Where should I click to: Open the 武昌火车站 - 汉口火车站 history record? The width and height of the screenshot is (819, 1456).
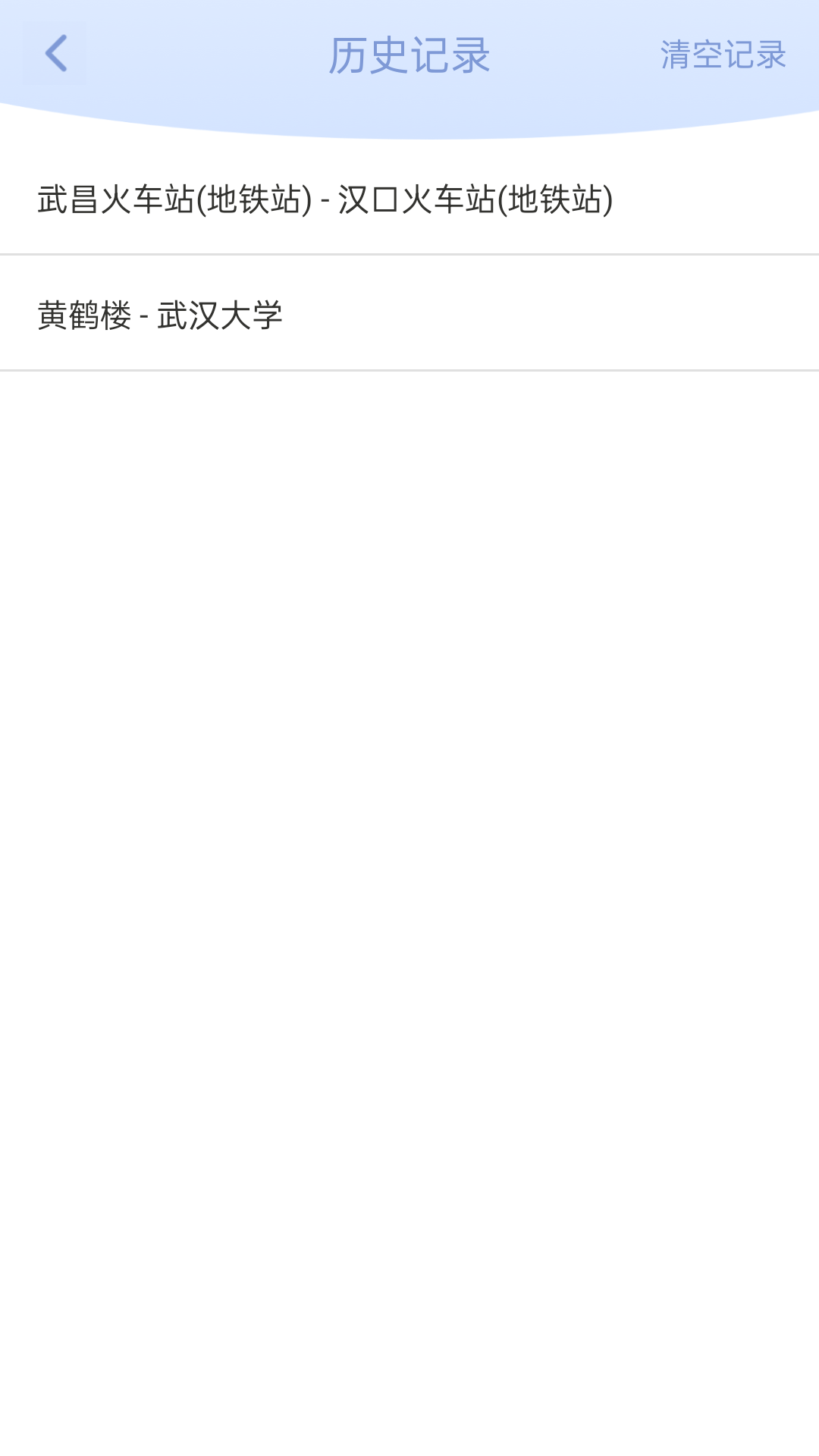tap(326, 200)
